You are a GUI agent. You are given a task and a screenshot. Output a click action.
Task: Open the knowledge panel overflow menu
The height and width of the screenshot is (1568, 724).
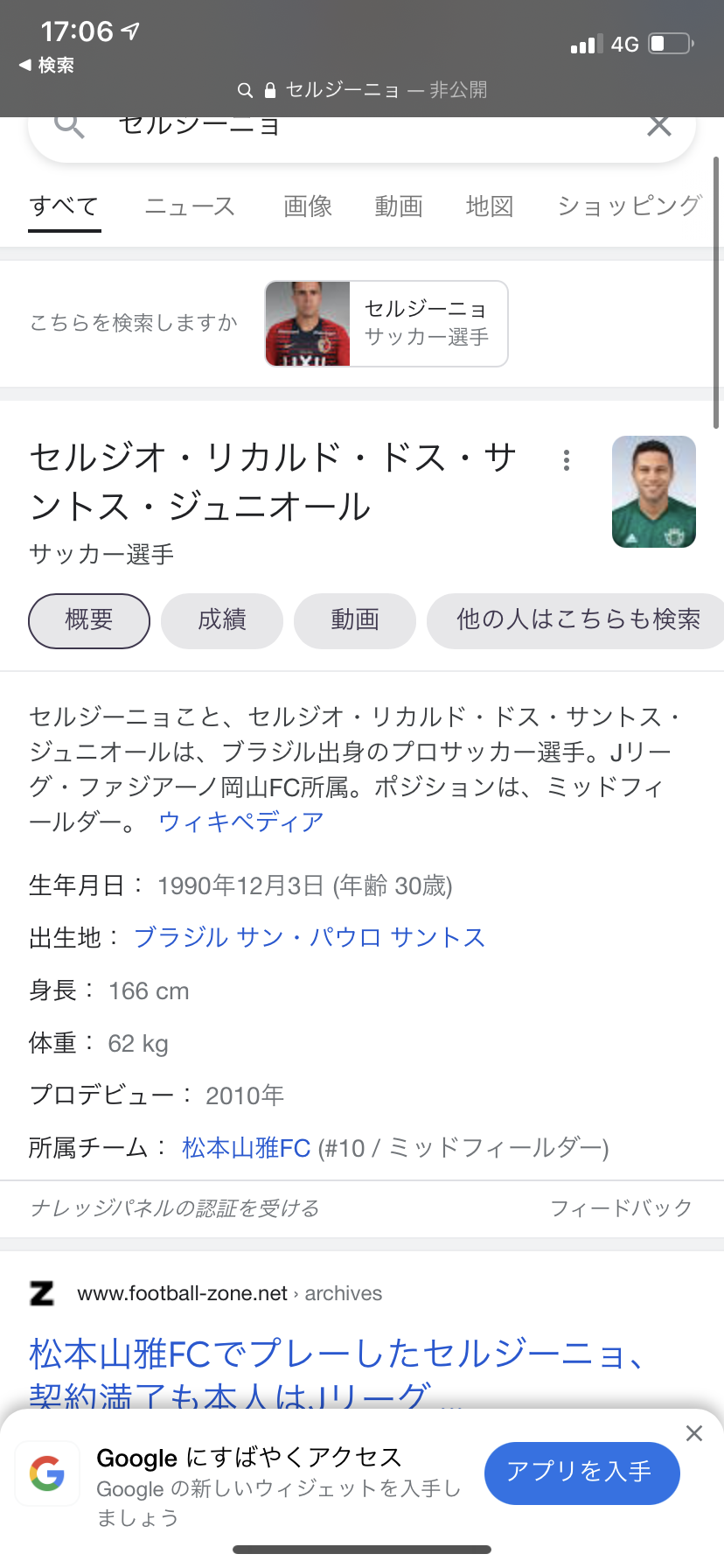click(x=567, y=460)
